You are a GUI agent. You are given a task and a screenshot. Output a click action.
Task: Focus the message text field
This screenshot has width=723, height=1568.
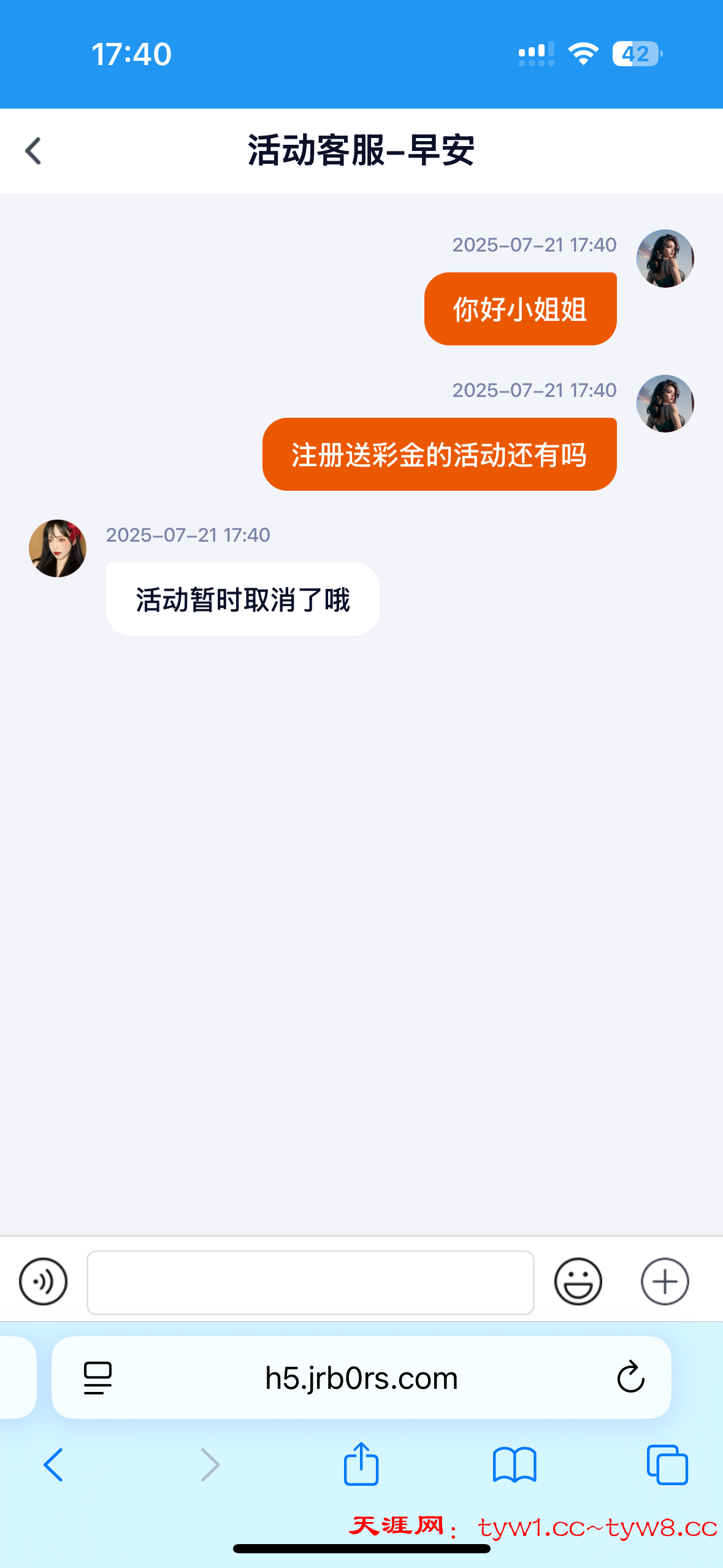(x=310, y=1282)
